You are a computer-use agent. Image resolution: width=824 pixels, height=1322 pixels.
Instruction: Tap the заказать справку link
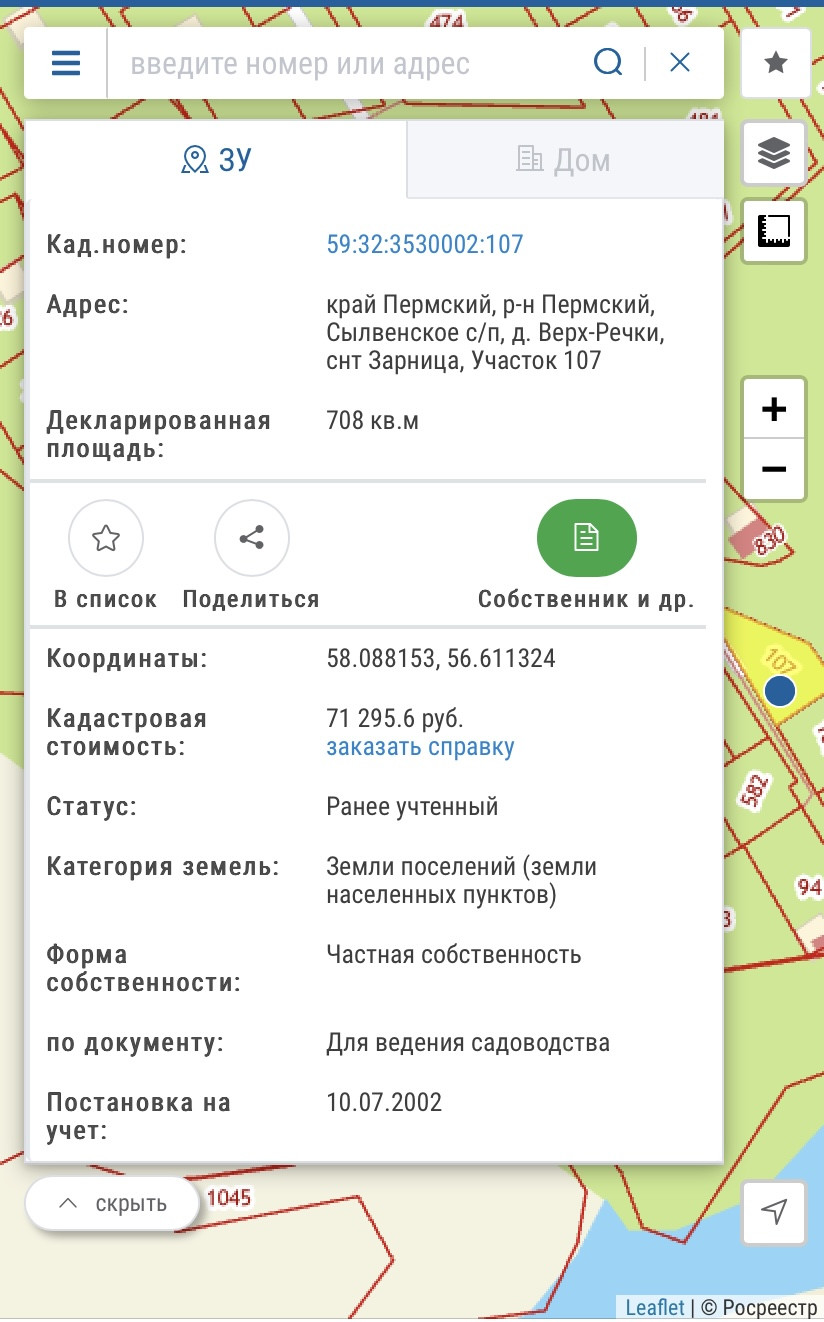[x=420, y=747]
